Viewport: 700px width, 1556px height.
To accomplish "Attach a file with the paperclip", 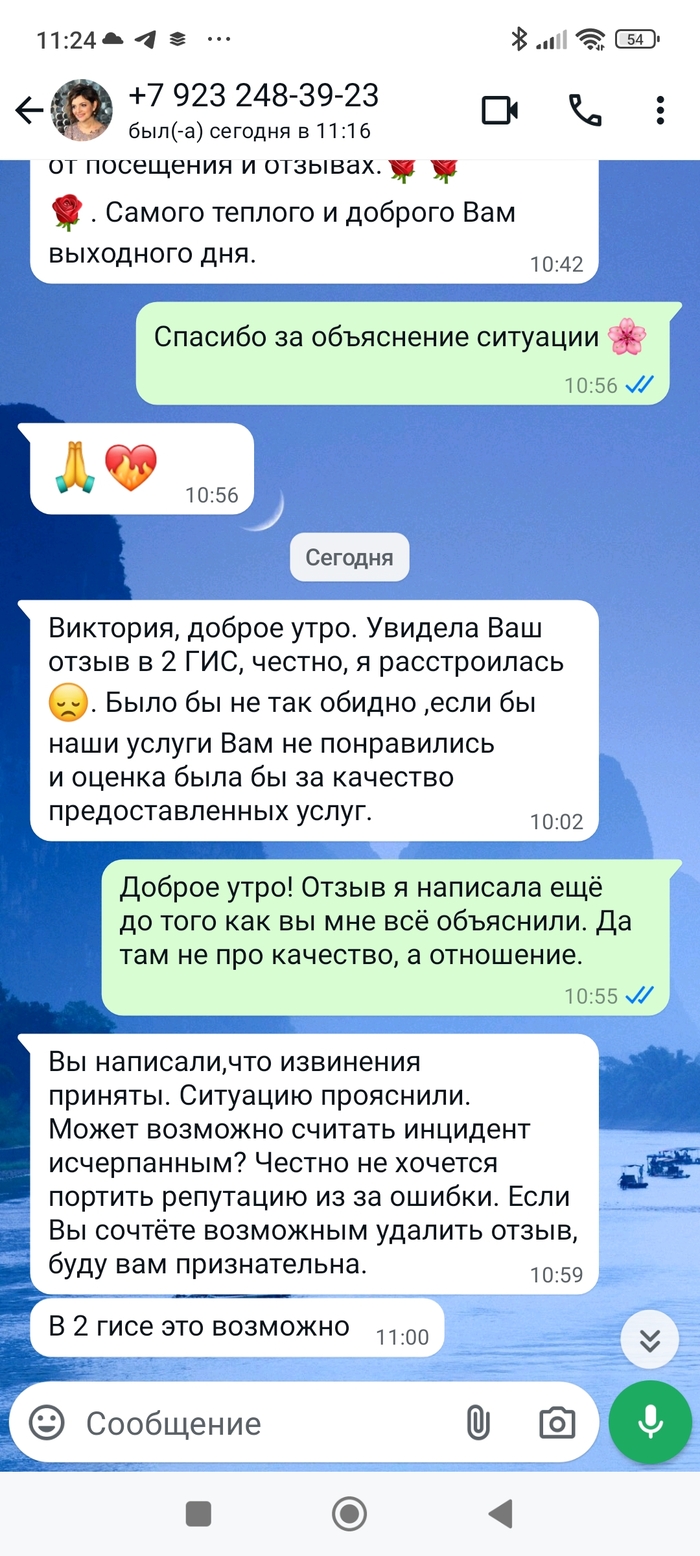I will coord(478,1423).
